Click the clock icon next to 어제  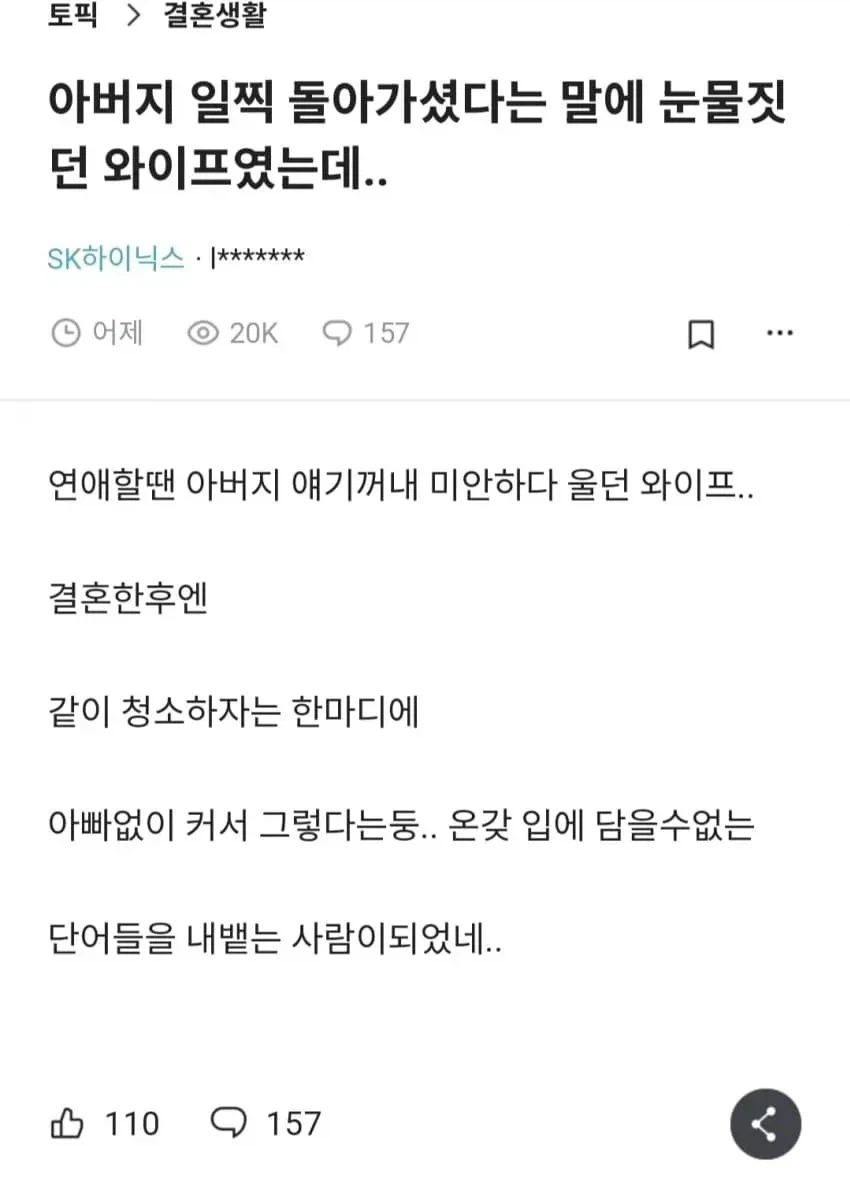[x=66, y=333]
